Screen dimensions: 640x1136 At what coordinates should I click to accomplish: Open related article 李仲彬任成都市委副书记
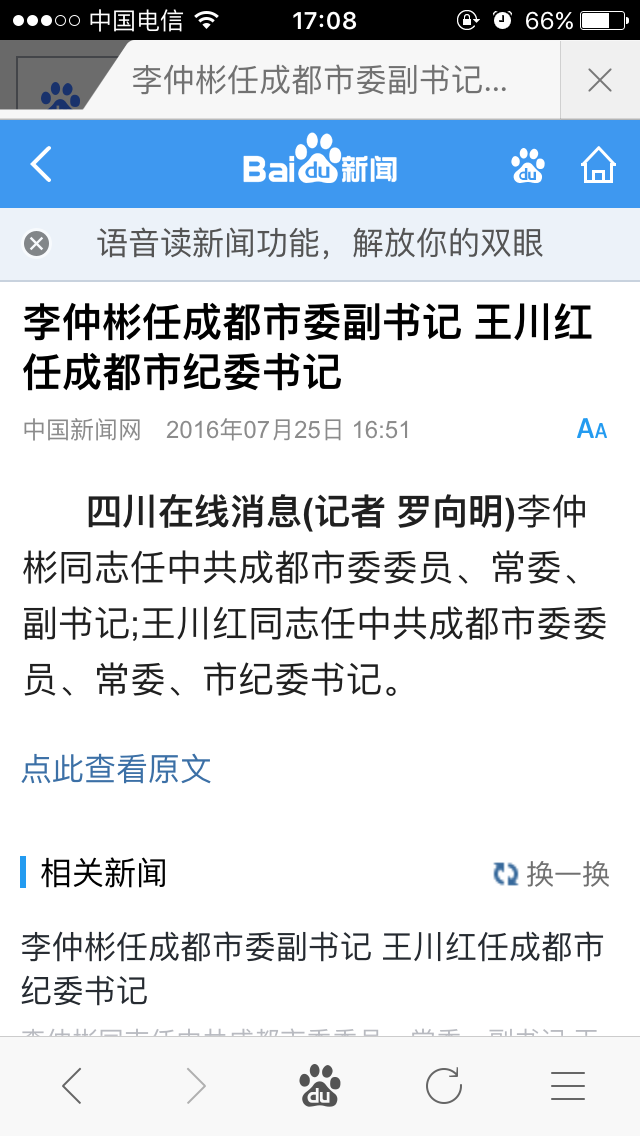312,967
